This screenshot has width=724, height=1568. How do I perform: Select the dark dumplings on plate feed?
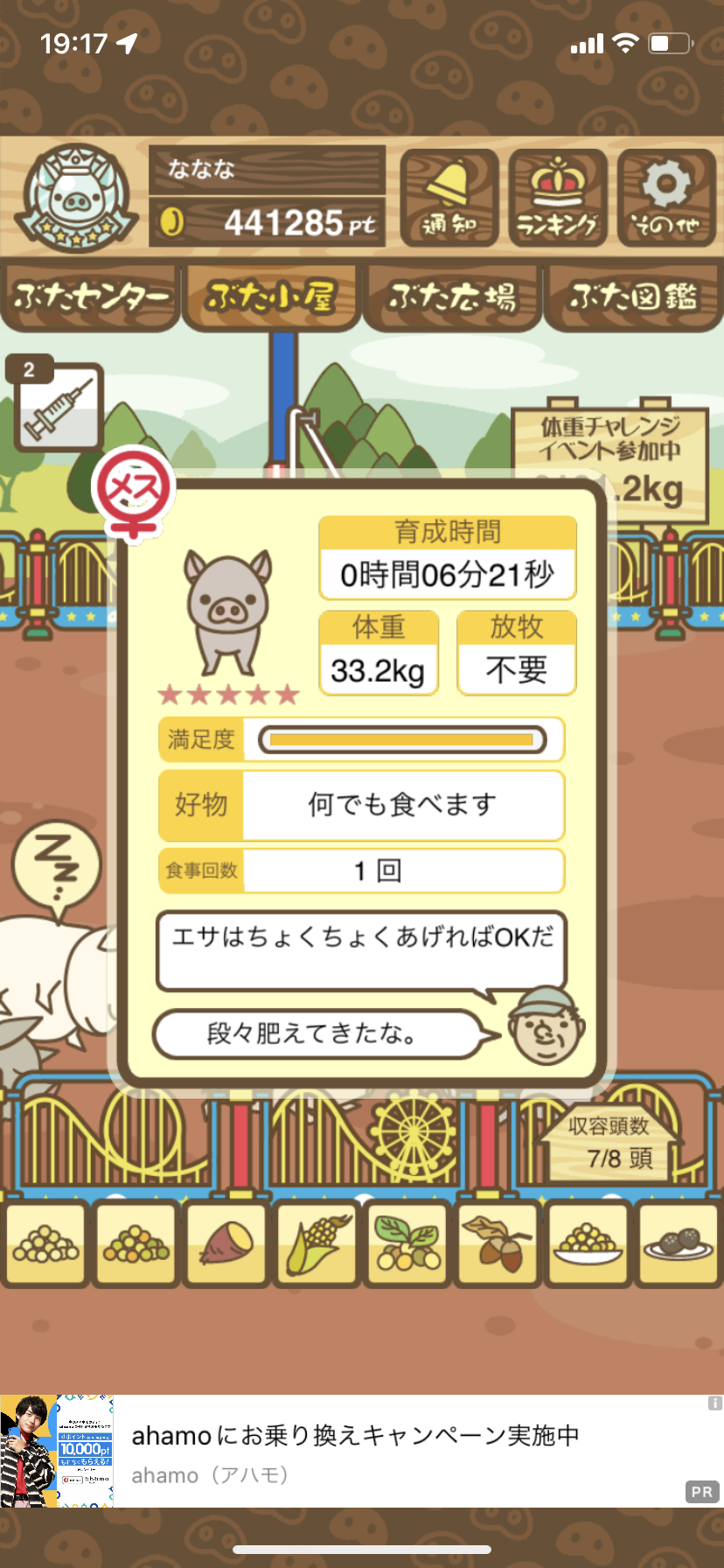679,1244
